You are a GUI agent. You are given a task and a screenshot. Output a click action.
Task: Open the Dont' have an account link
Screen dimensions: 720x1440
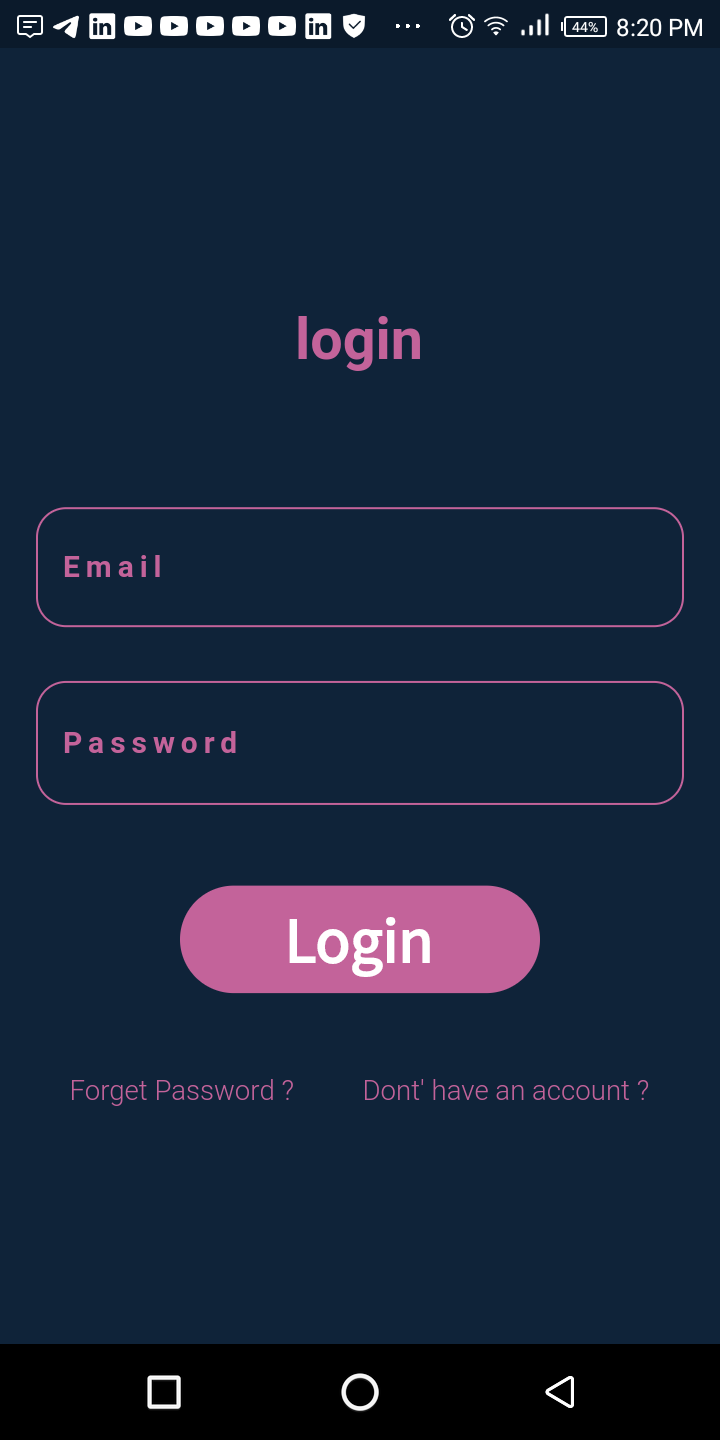[505, 1090]
